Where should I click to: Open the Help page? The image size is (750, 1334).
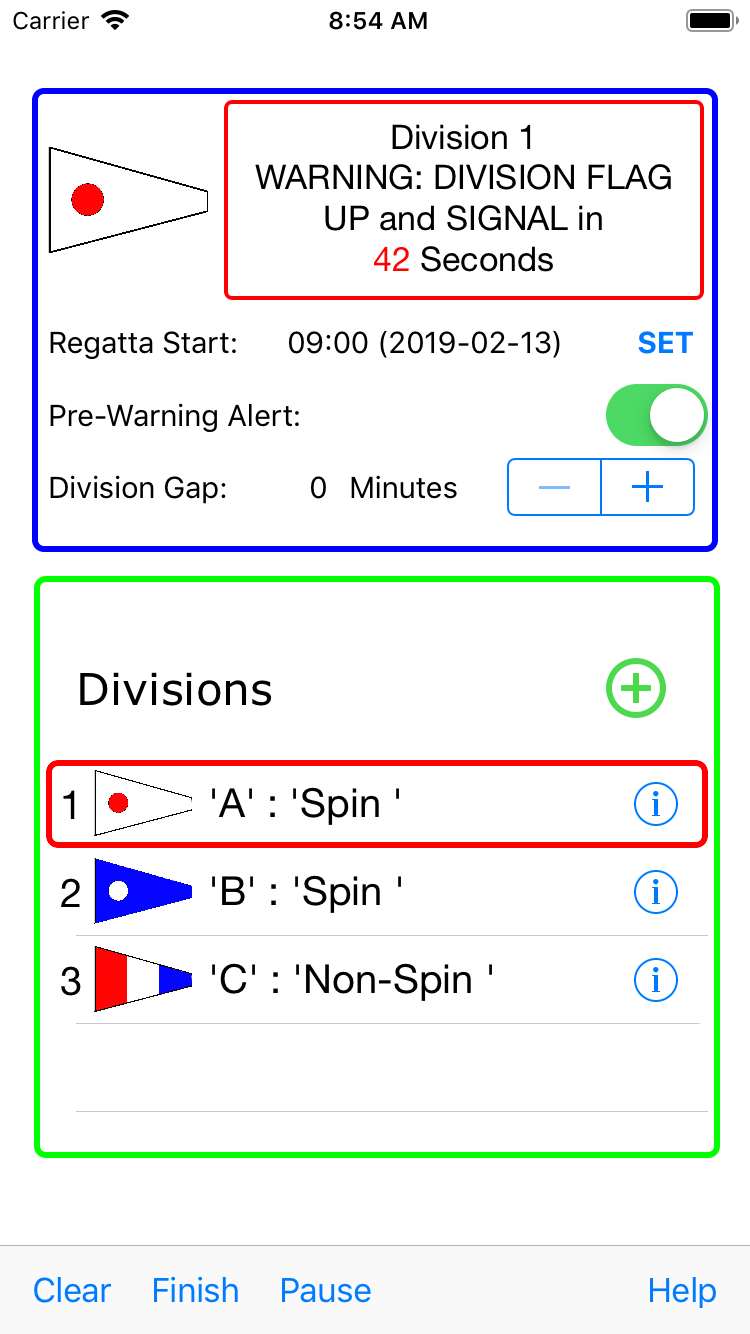tap(682, 1290)
